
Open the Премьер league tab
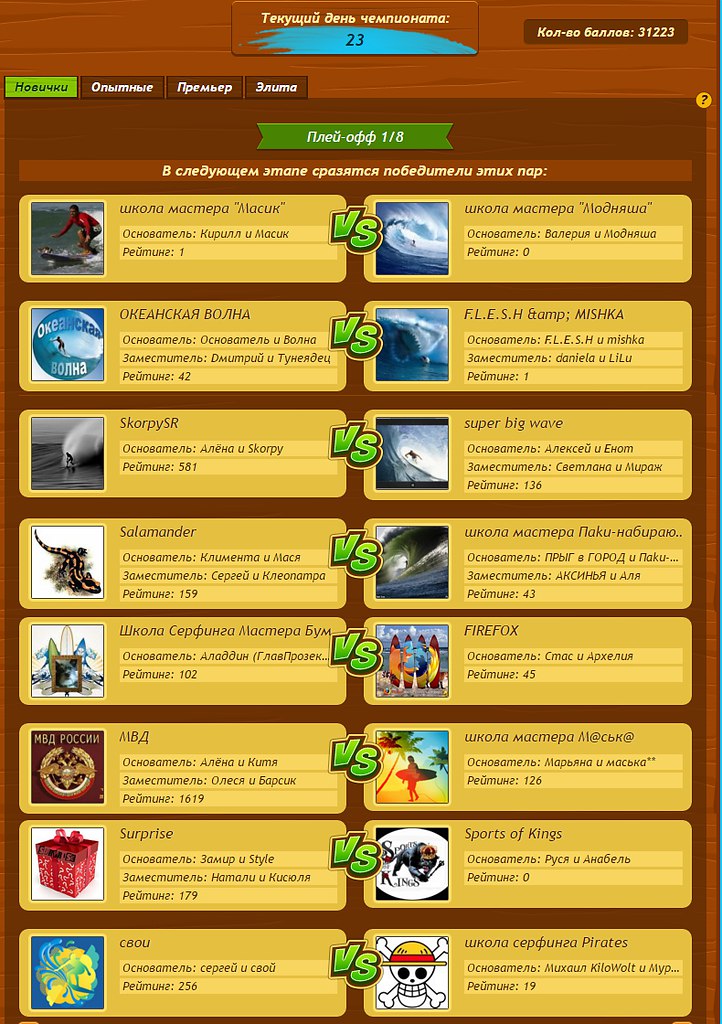[204, 87]
